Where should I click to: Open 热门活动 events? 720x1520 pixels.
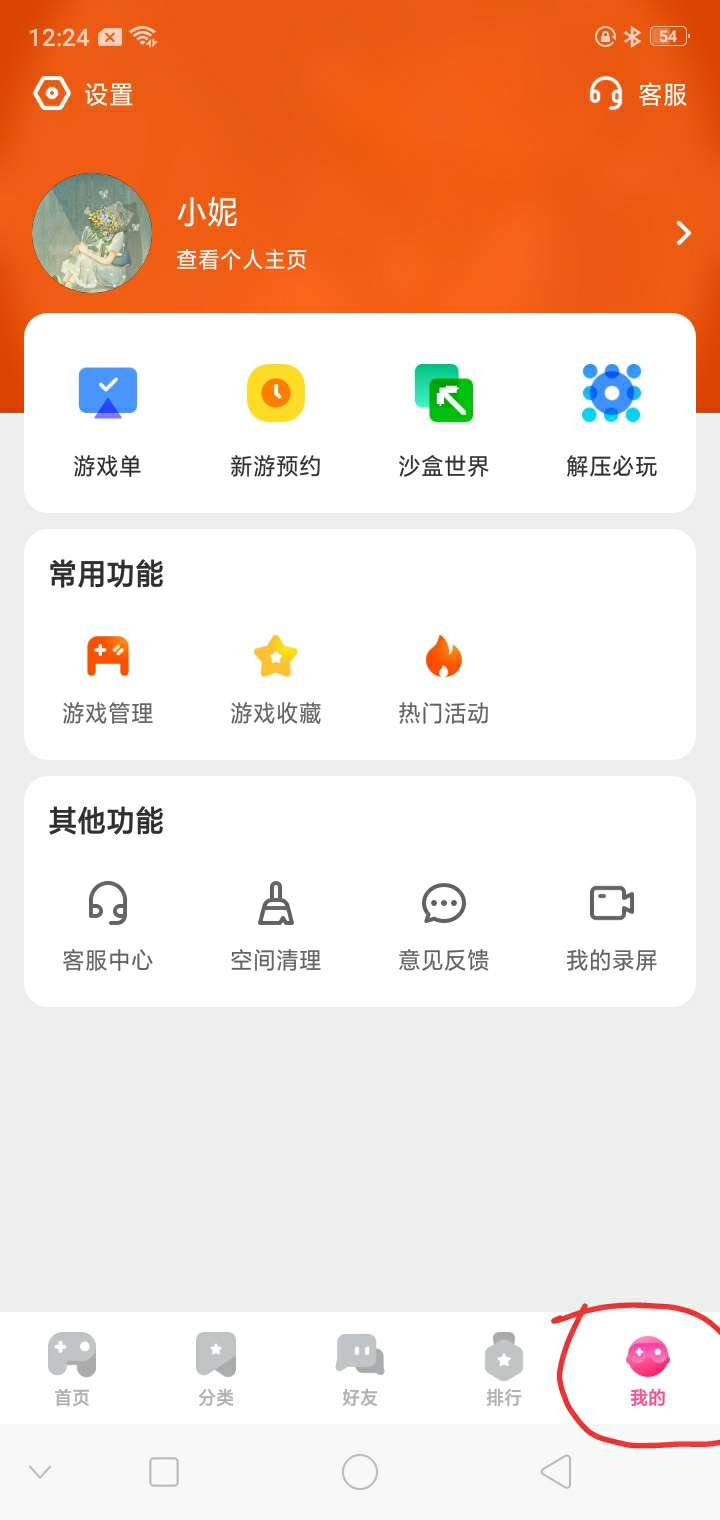point(443,680)
